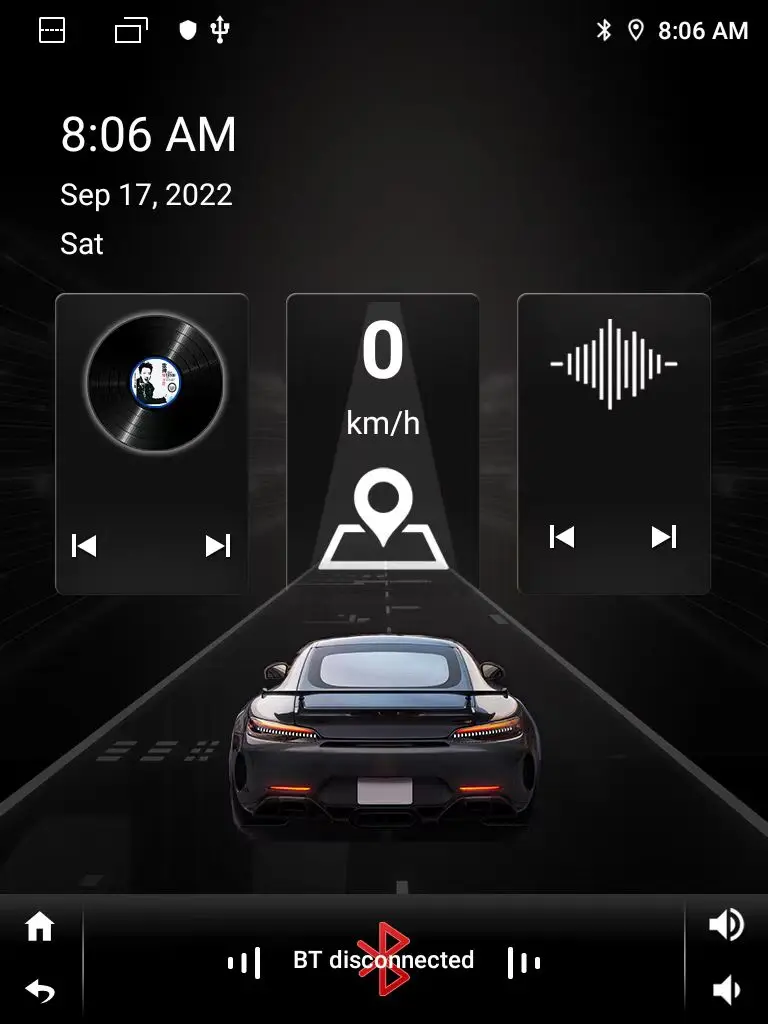
Task: Lower volume with the bottom speaker icon
Action: (x=729, y=992)
